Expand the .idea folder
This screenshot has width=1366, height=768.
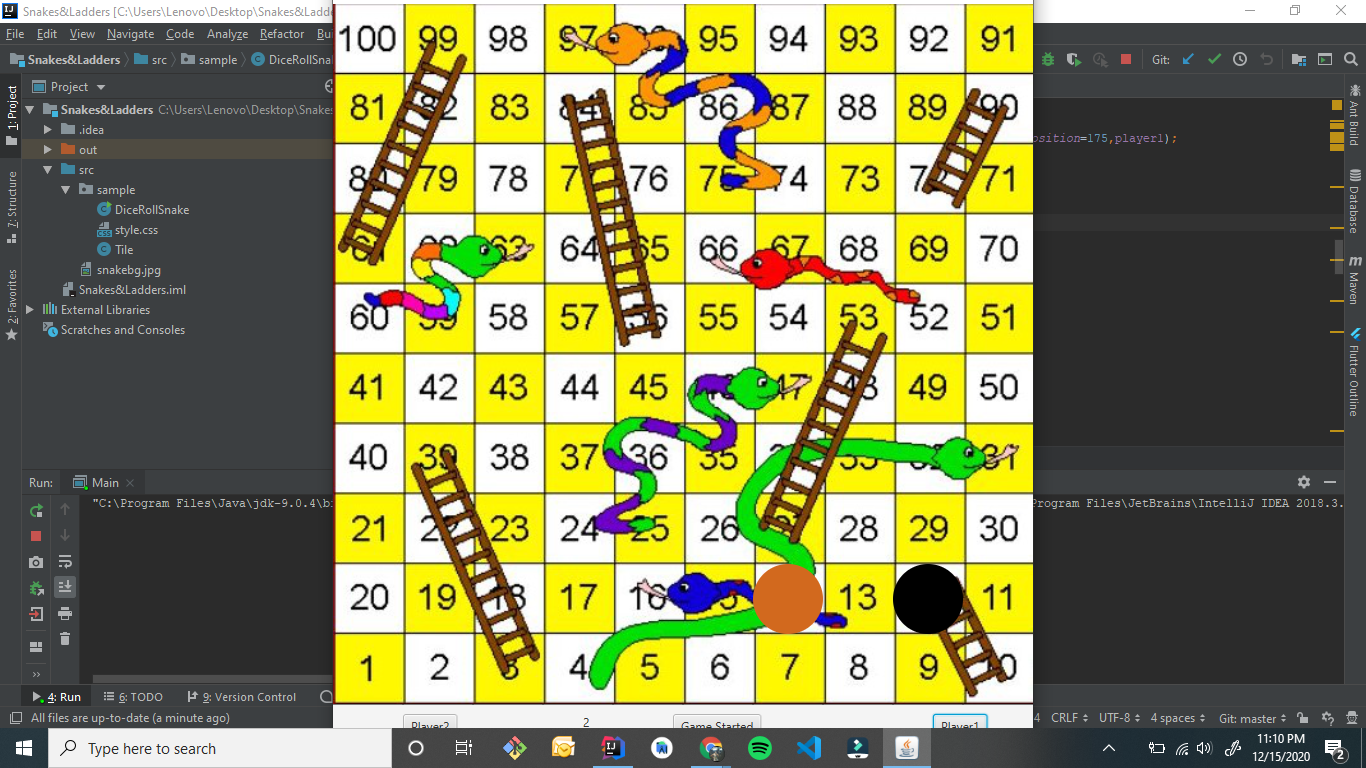point(47,130)
